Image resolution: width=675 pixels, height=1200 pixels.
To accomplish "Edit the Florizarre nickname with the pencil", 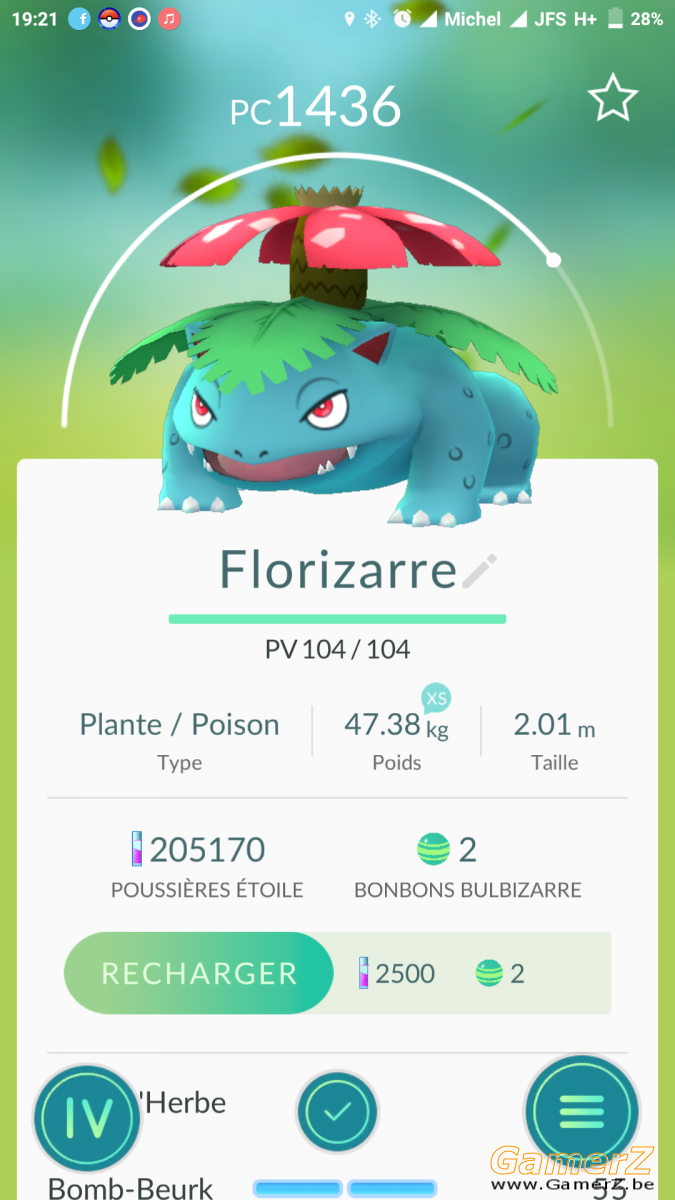I will pos(480,571).
